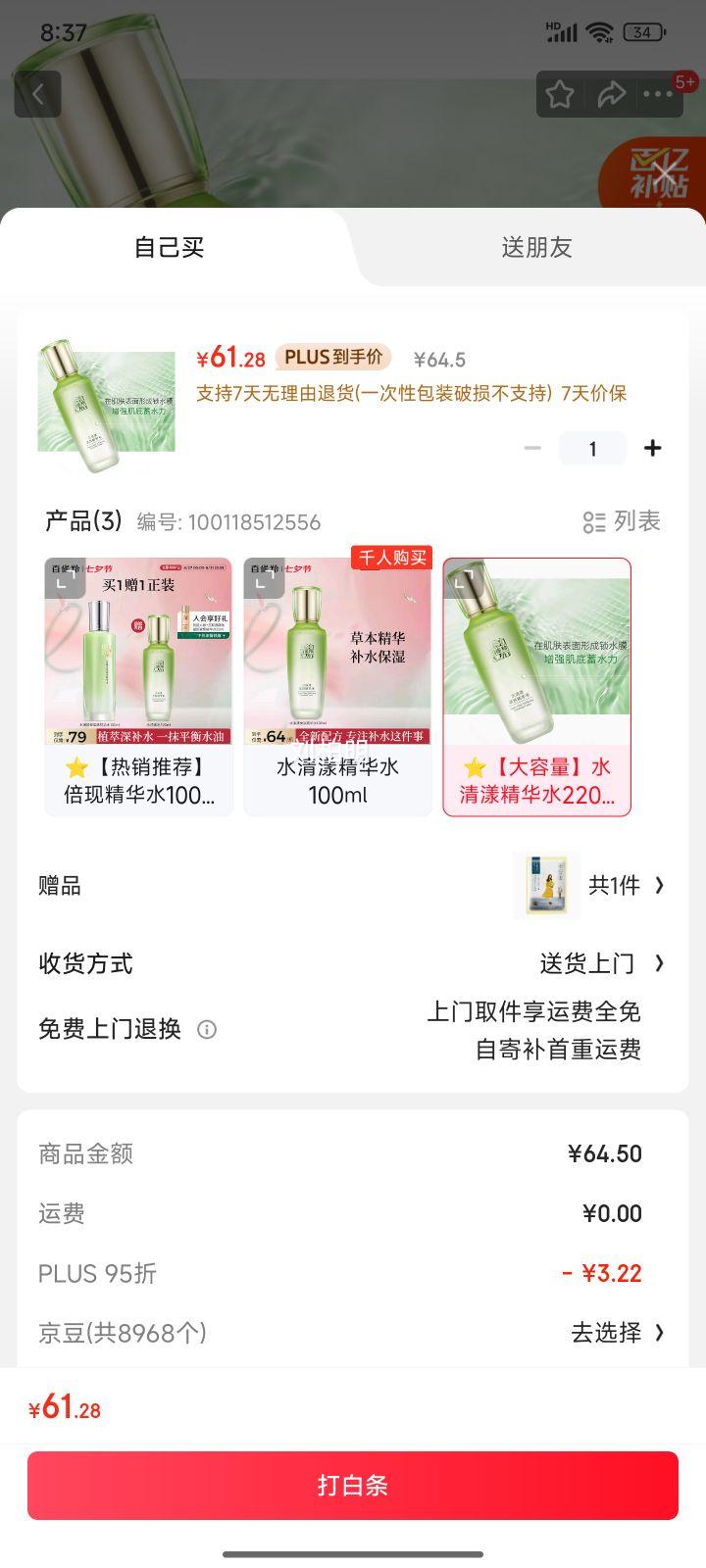Tap the info icon next to 免费上门退换

click(206, 1030)
